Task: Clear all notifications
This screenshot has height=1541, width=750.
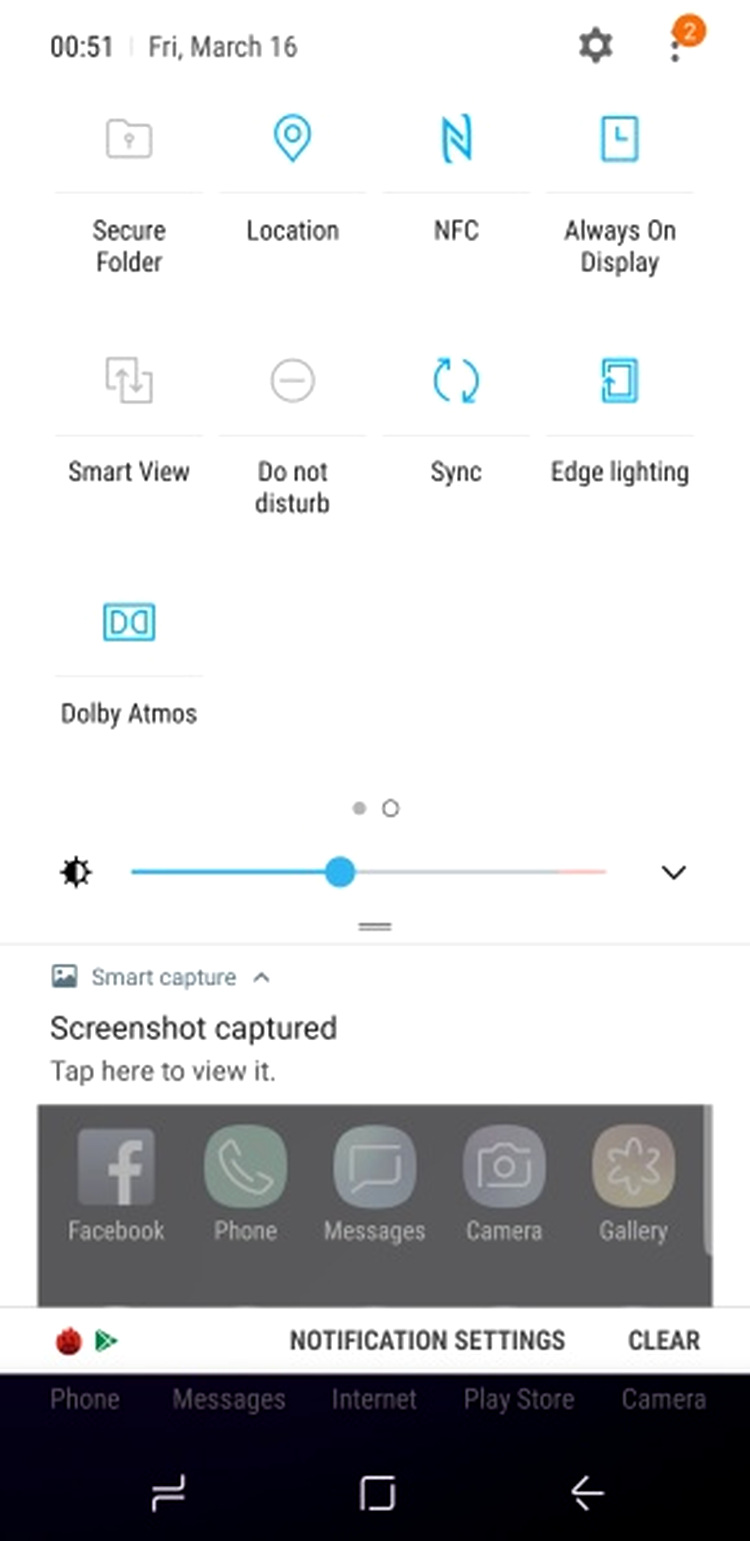Action: (663, 1340)
